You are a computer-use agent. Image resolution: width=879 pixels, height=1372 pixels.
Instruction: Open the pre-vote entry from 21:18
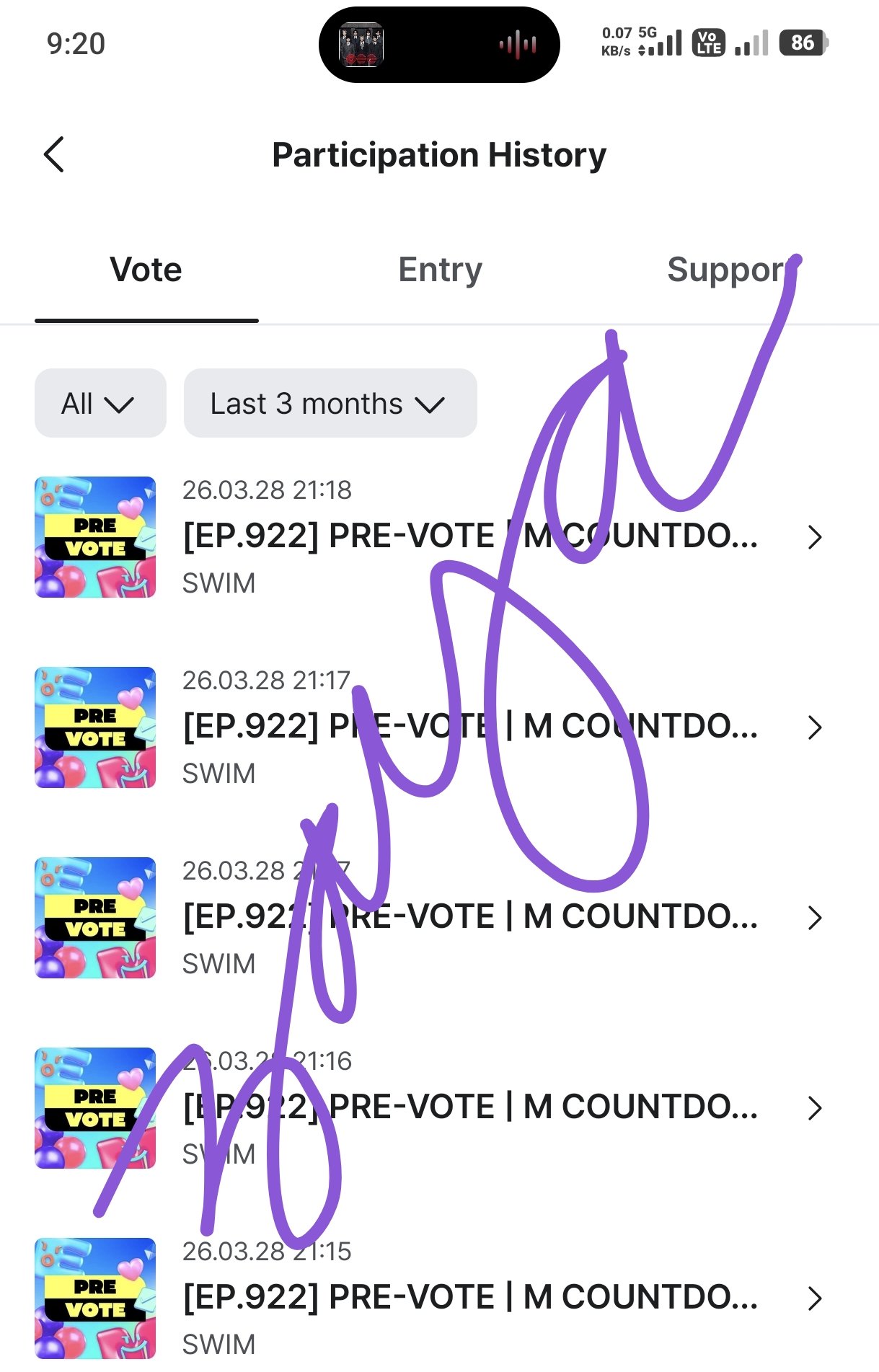coord(469,537)
